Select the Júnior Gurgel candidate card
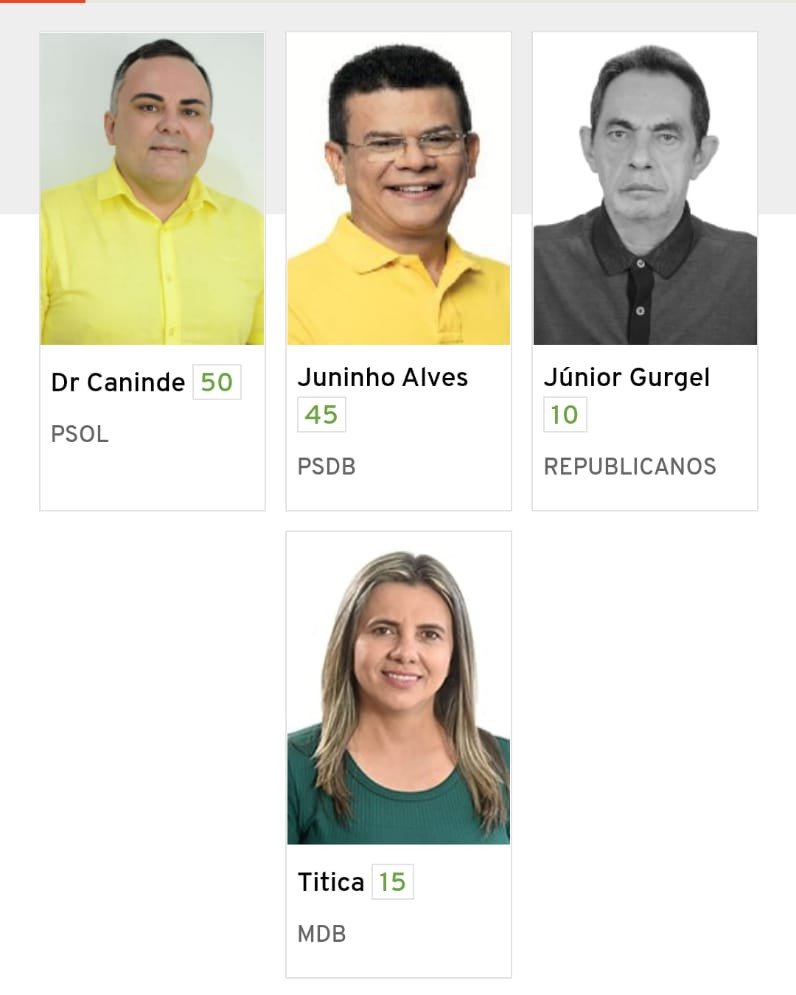The width and height of the screenshot is (796, 995). pyautogui.click(x=644, y=270)
